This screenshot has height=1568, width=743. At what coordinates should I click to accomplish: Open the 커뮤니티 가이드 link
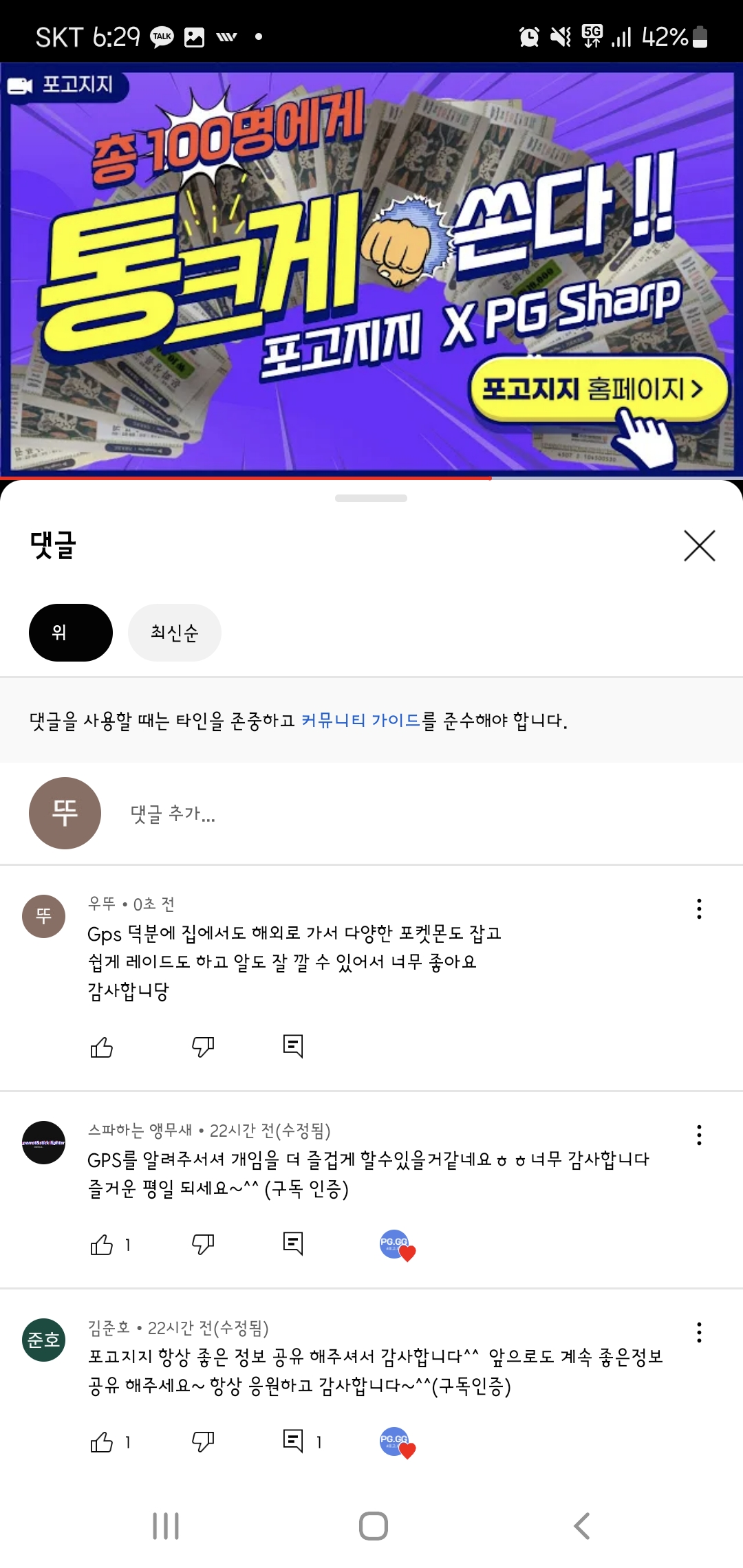coord(360,720)
